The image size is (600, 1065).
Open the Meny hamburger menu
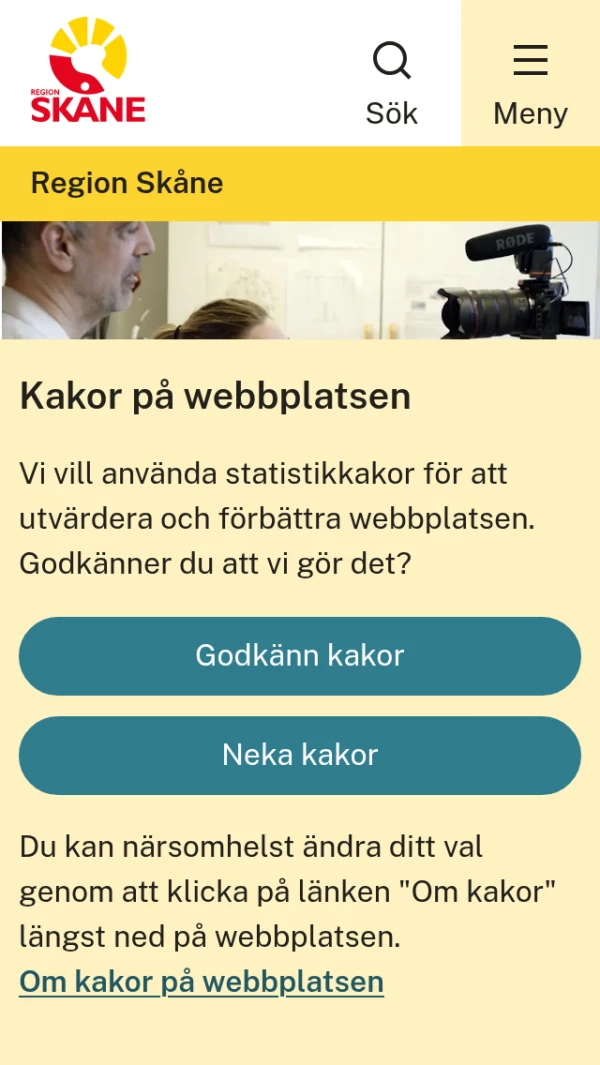(x=530, y=82)
